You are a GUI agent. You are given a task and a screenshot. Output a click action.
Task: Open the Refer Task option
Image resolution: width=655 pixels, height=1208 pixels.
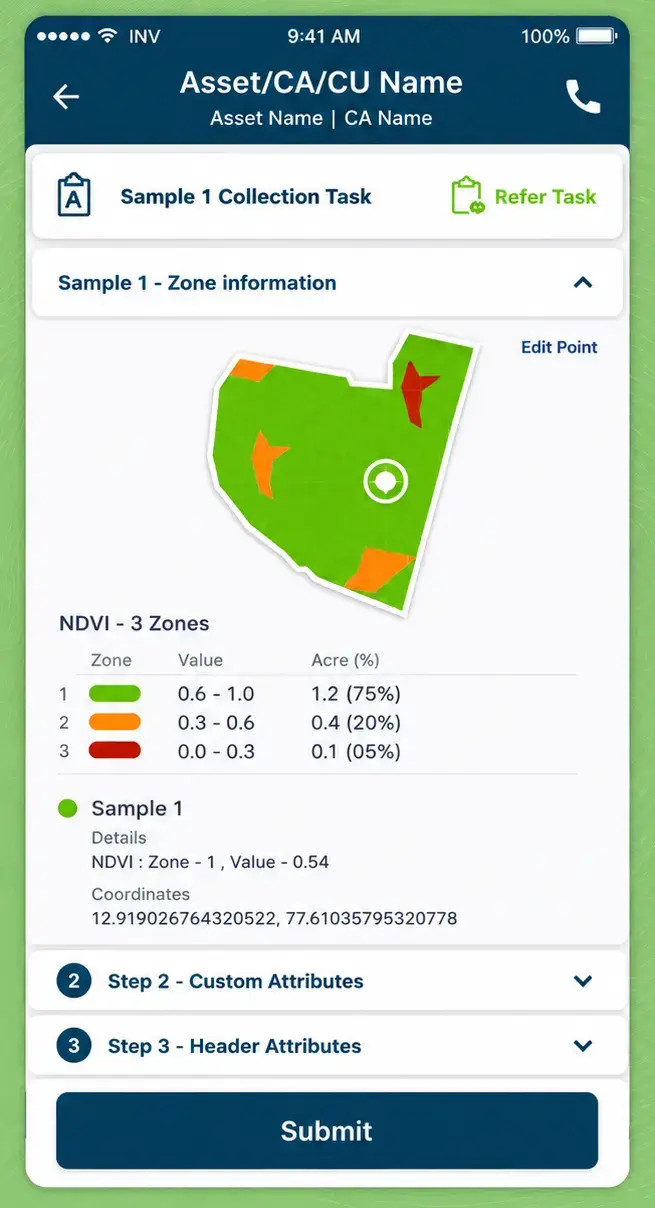[x=523, y=196]
